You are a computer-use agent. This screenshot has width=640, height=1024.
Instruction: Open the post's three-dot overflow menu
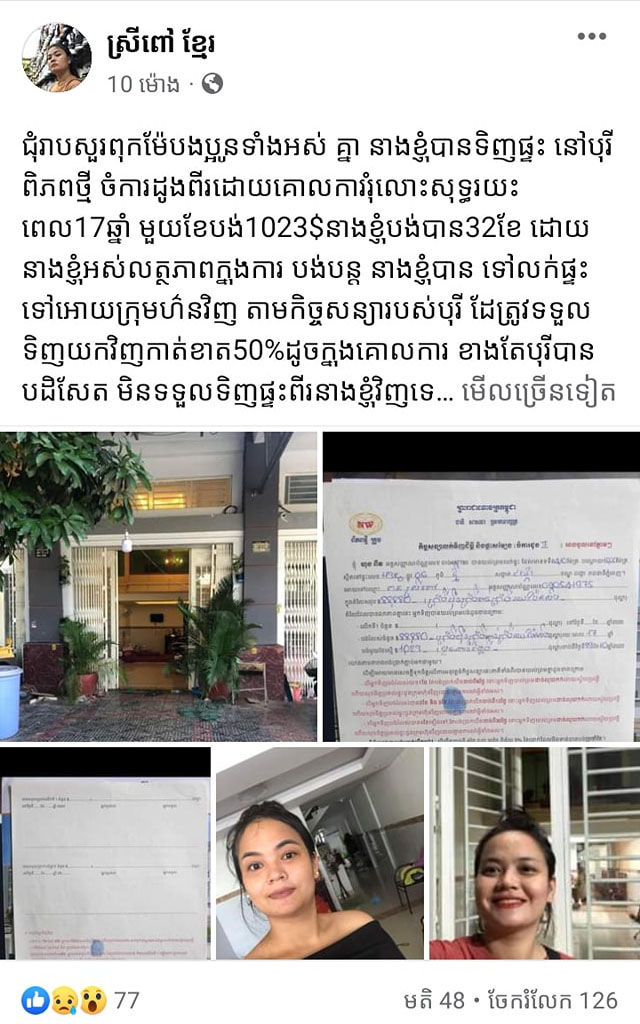591,37
